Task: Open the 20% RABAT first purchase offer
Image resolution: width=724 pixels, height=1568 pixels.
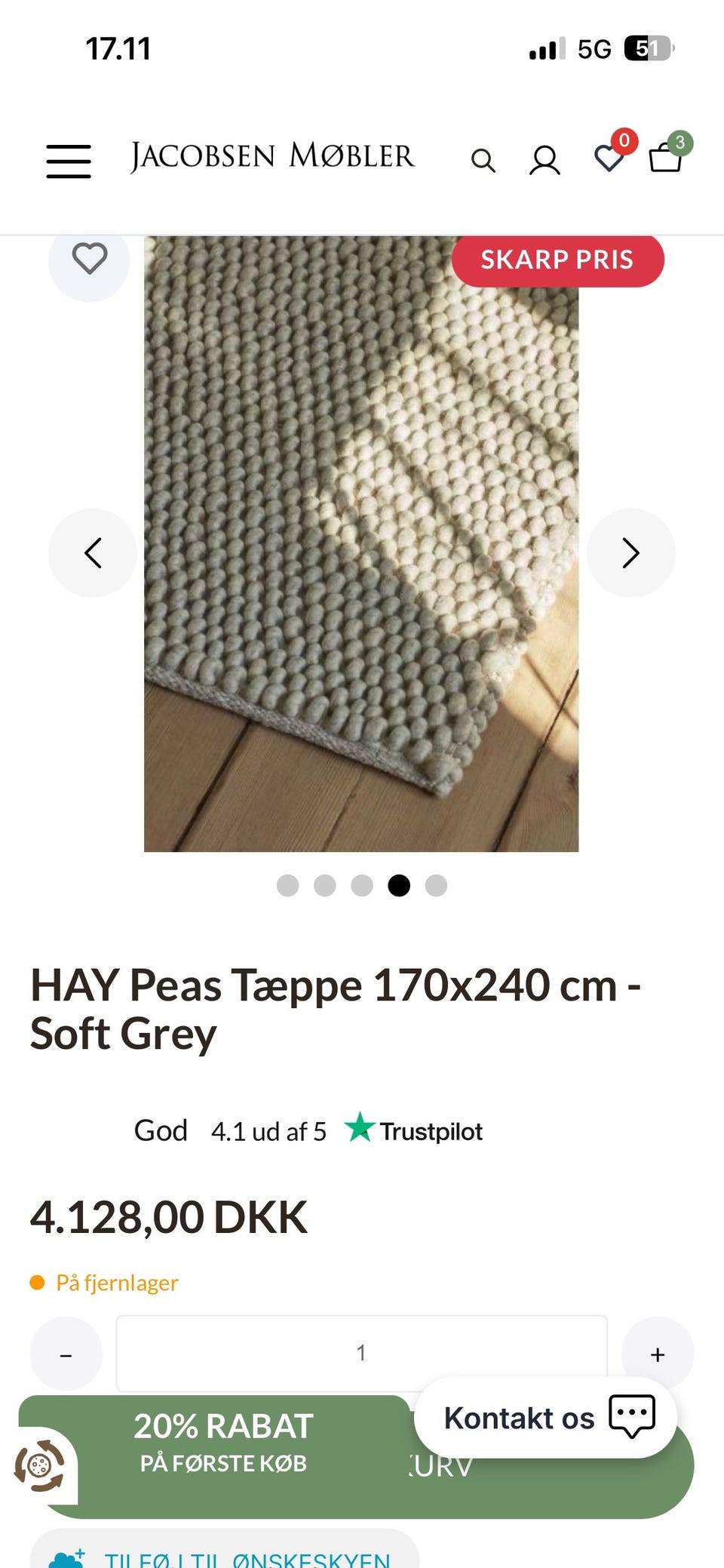Action: coord(223,1443)
